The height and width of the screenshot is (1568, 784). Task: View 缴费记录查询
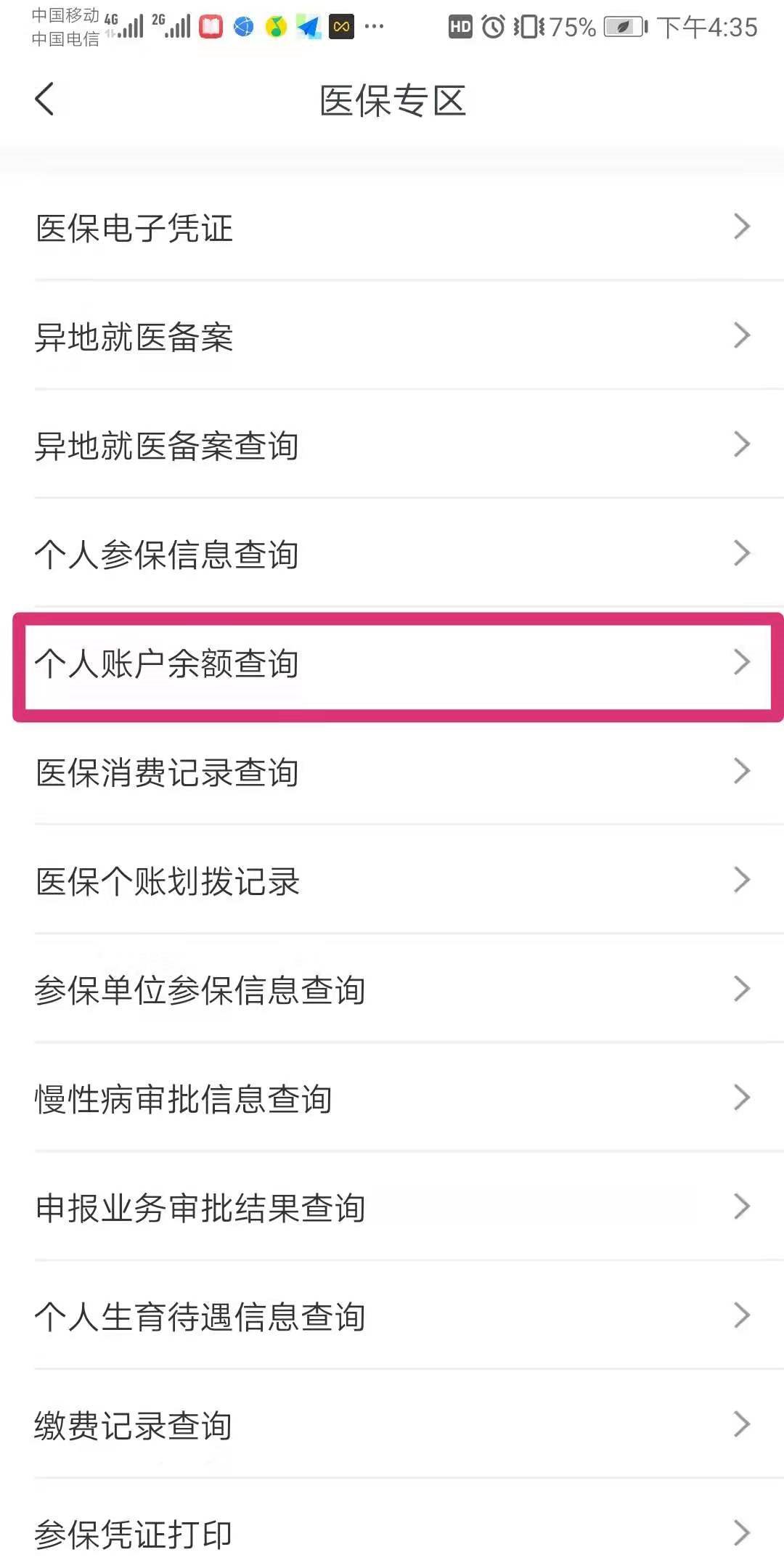coord(392,1425)
